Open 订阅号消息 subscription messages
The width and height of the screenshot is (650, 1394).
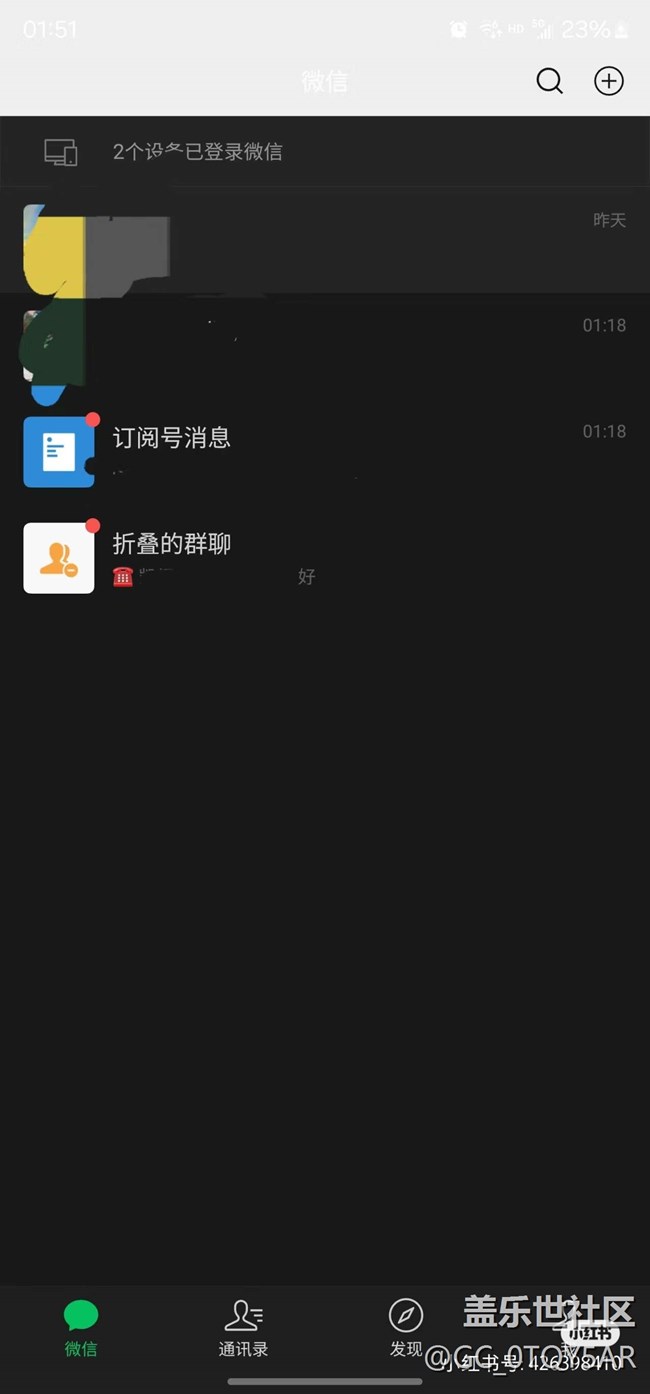pyautogui.click(x=325, y=452)
